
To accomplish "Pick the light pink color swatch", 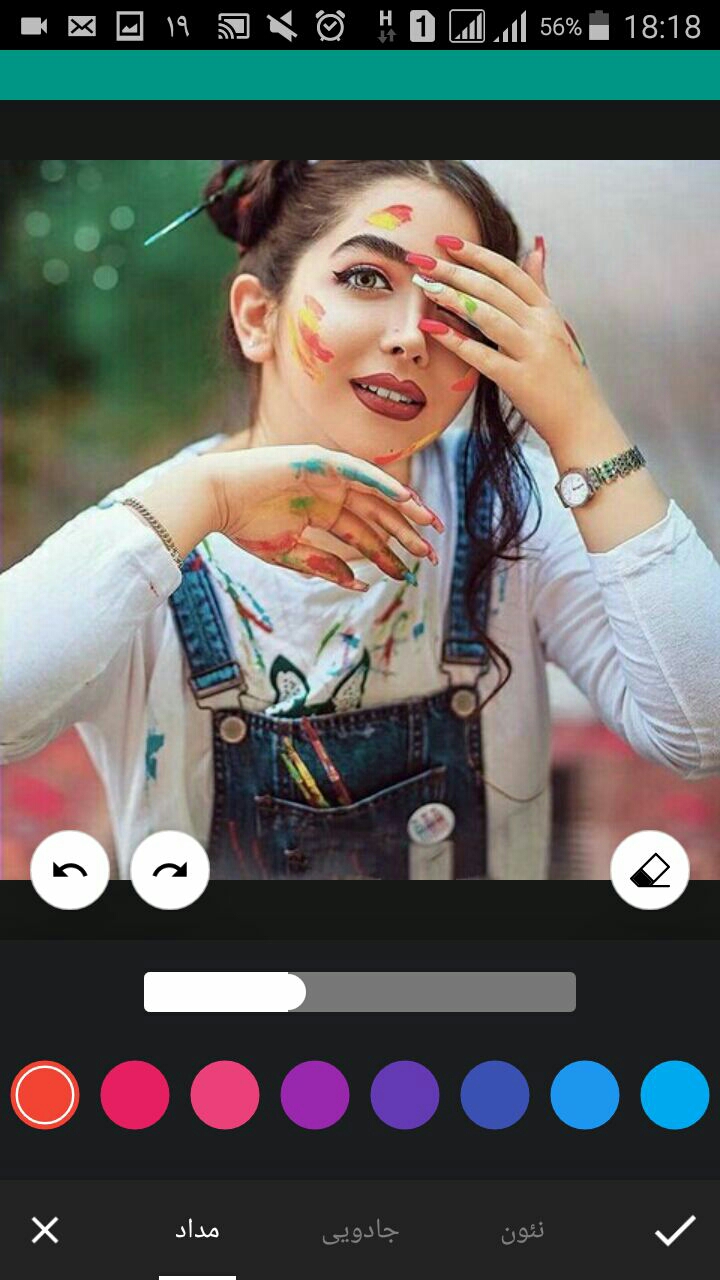I will point(225,1095).
